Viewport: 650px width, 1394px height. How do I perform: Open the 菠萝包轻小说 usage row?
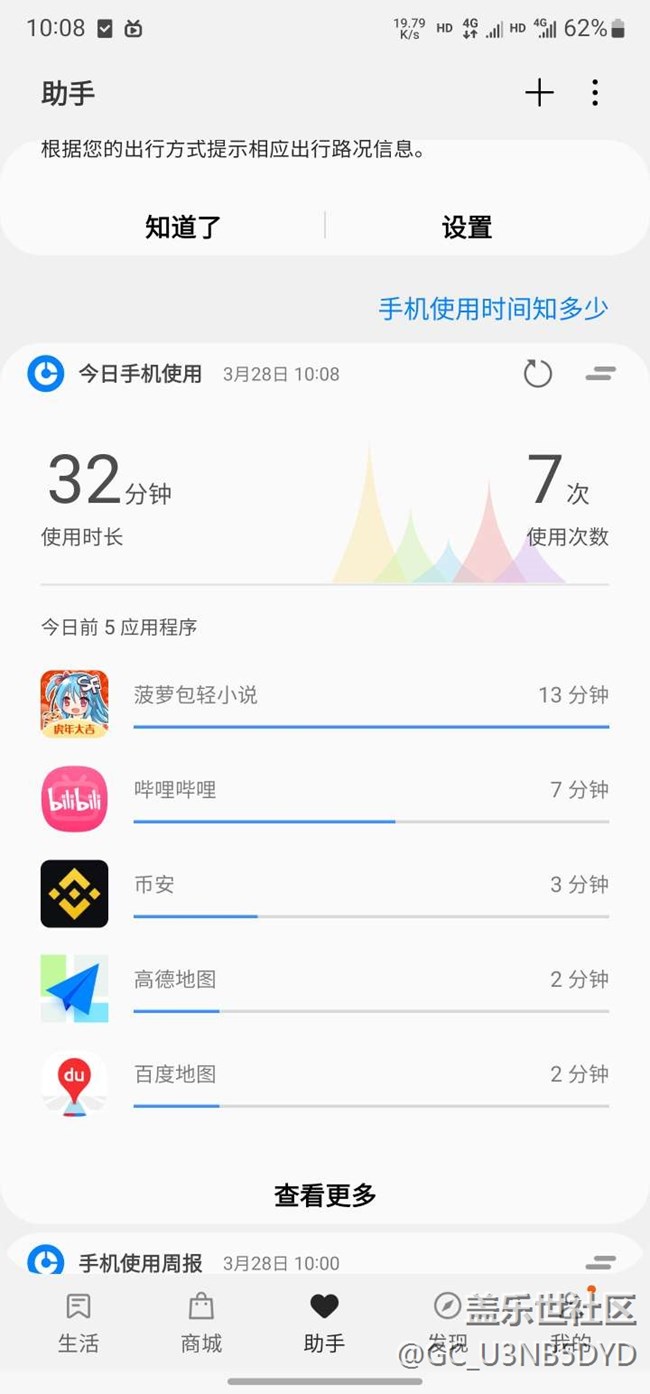325,704
